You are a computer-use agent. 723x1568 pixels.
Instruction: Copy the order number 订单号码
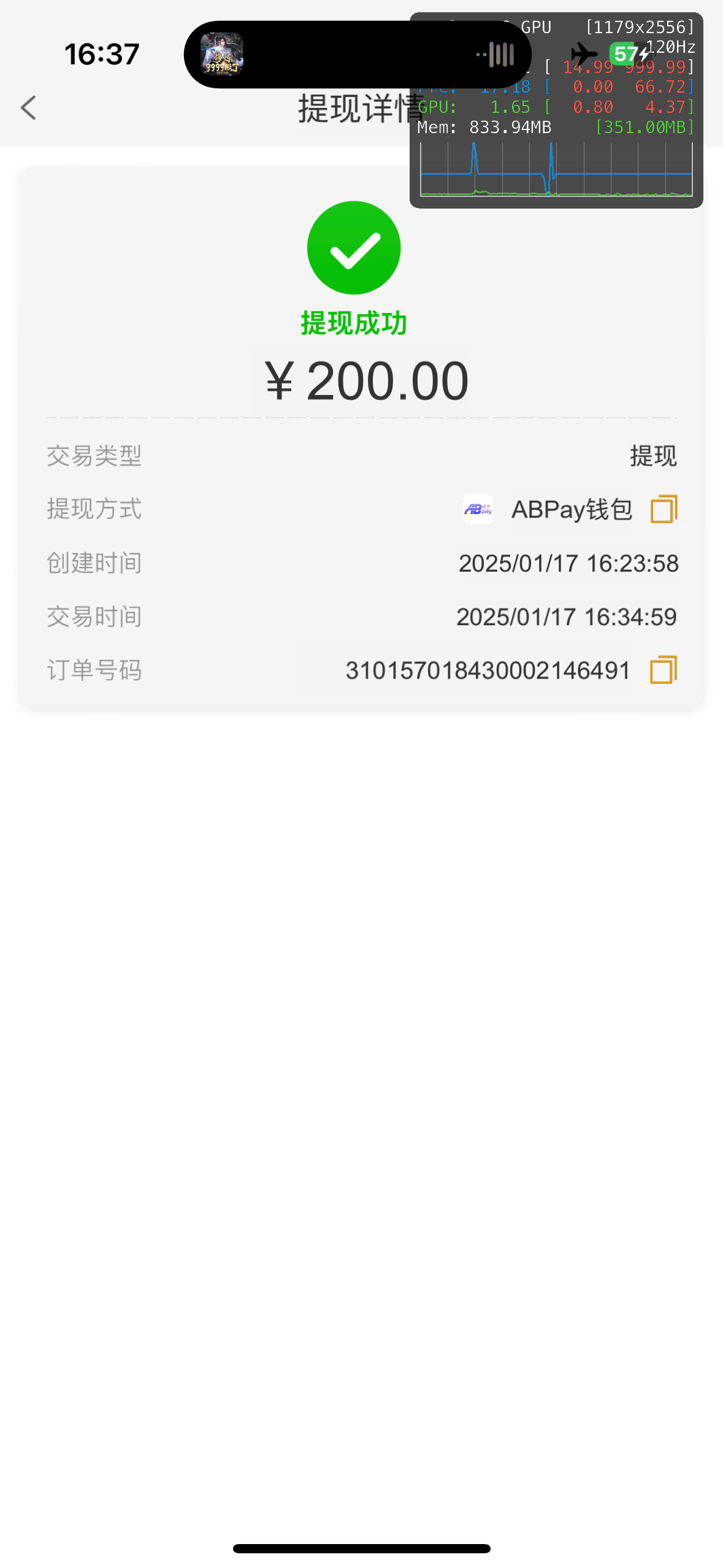click(664, 670)
